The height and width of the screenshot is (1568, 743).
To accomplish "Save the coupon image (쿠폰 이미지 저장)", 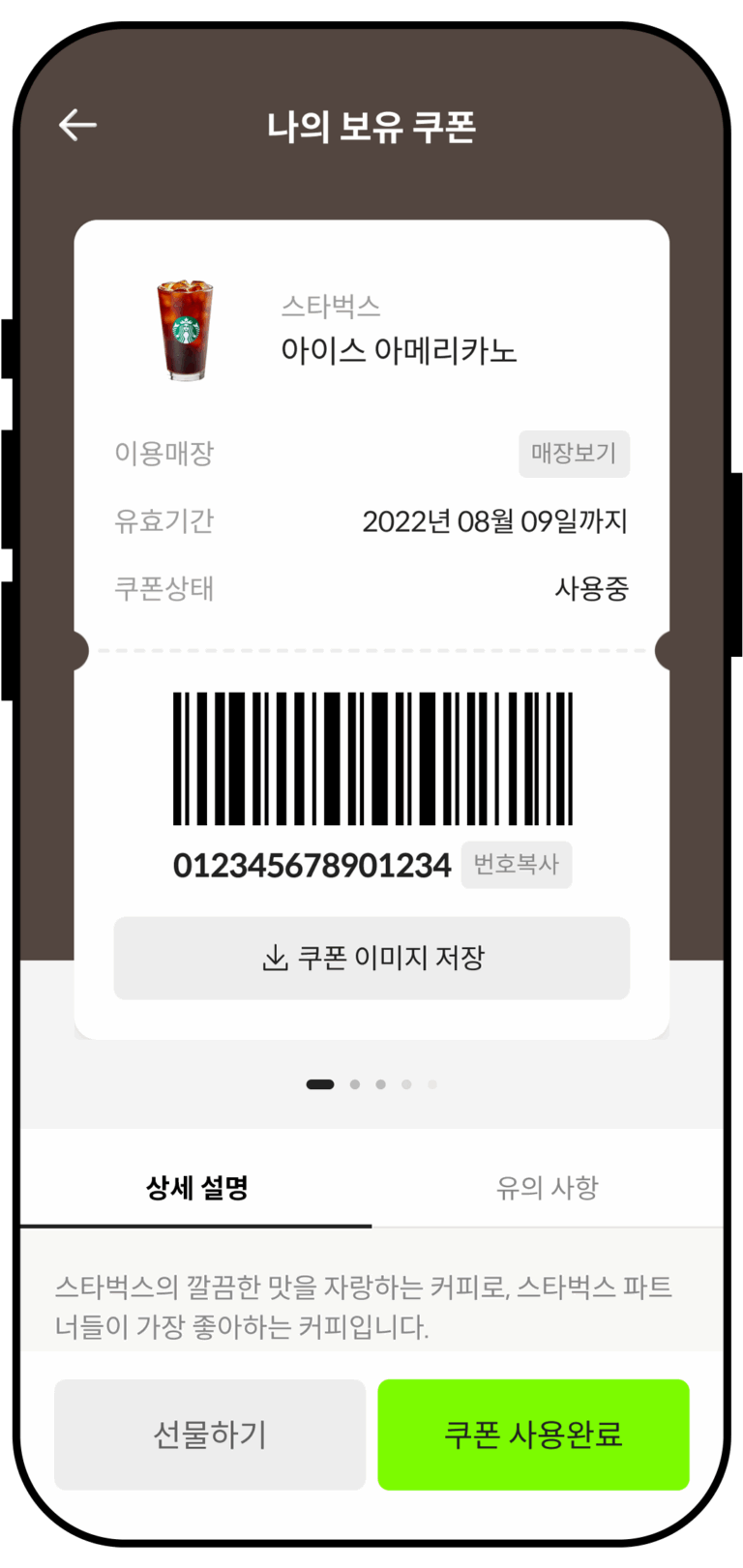I will pos(371,958).
